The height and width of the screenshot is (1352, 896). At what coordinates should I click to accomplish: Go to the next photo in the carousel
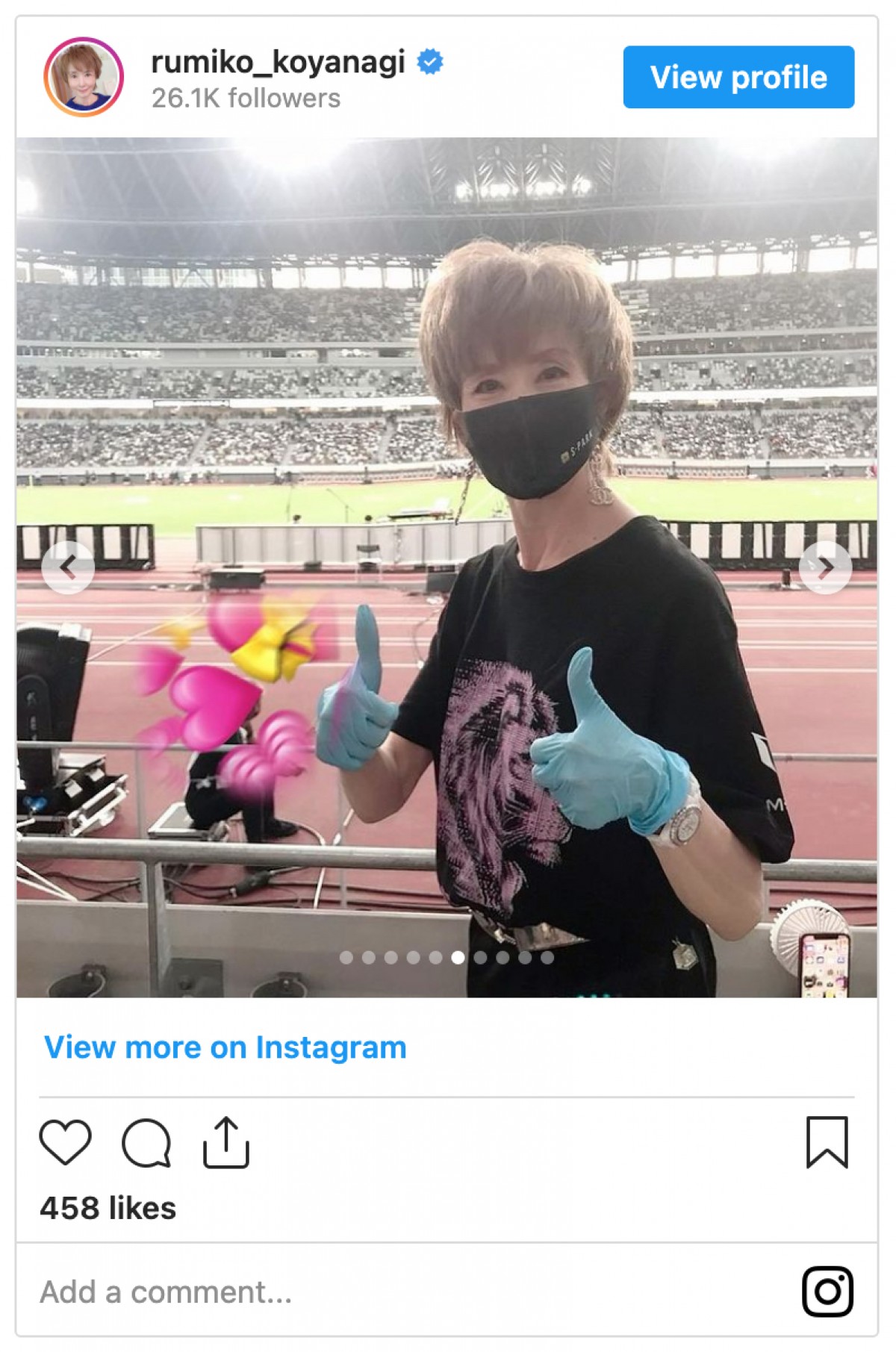coord(824,567)
